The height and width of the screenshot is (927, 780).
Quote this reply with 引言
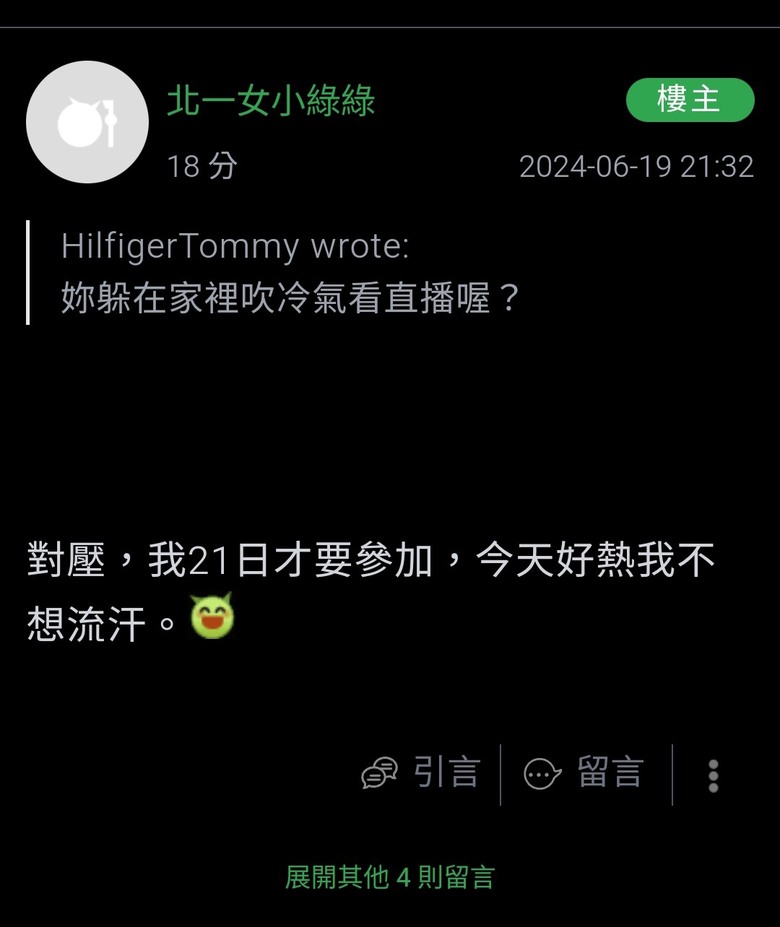421,773
